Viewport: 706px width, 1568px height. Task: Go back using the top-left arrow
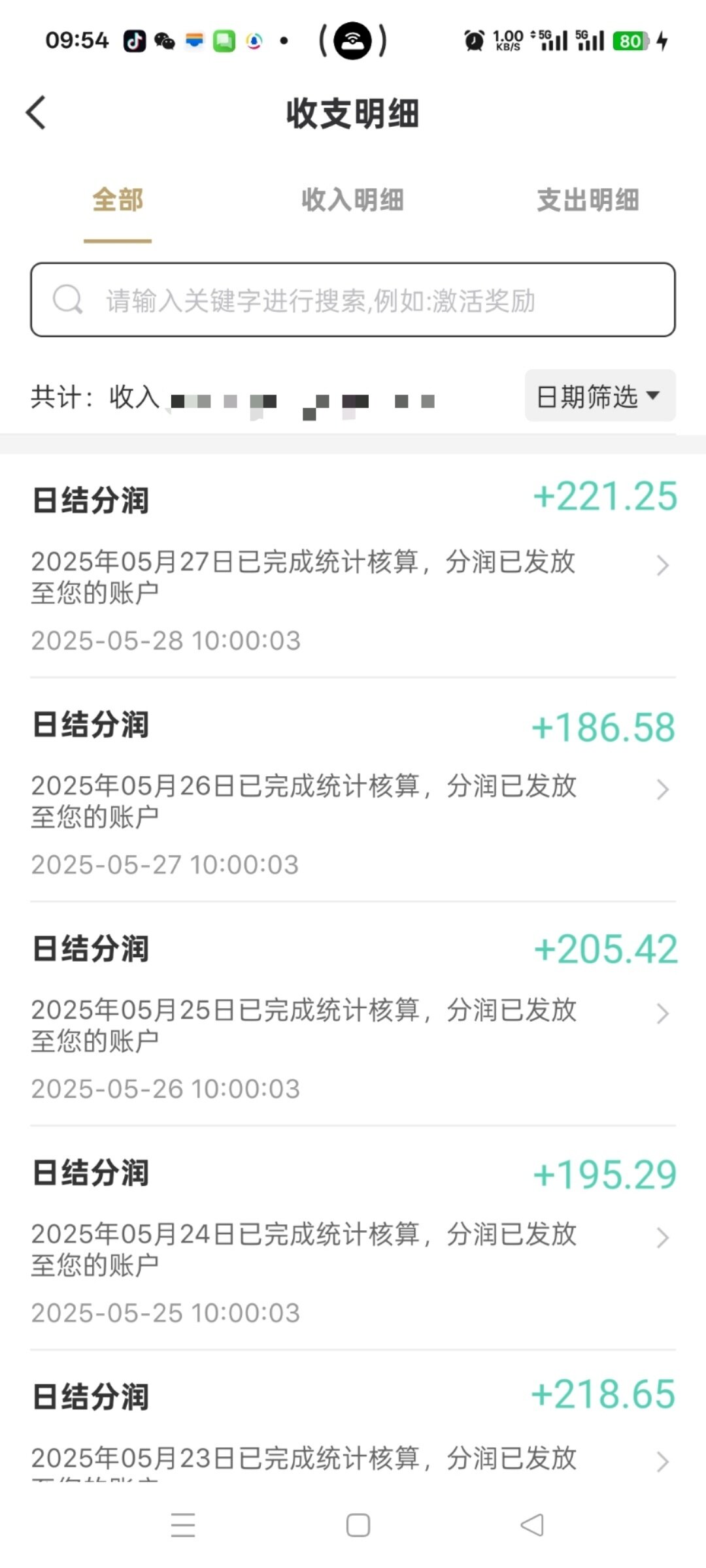37,113
